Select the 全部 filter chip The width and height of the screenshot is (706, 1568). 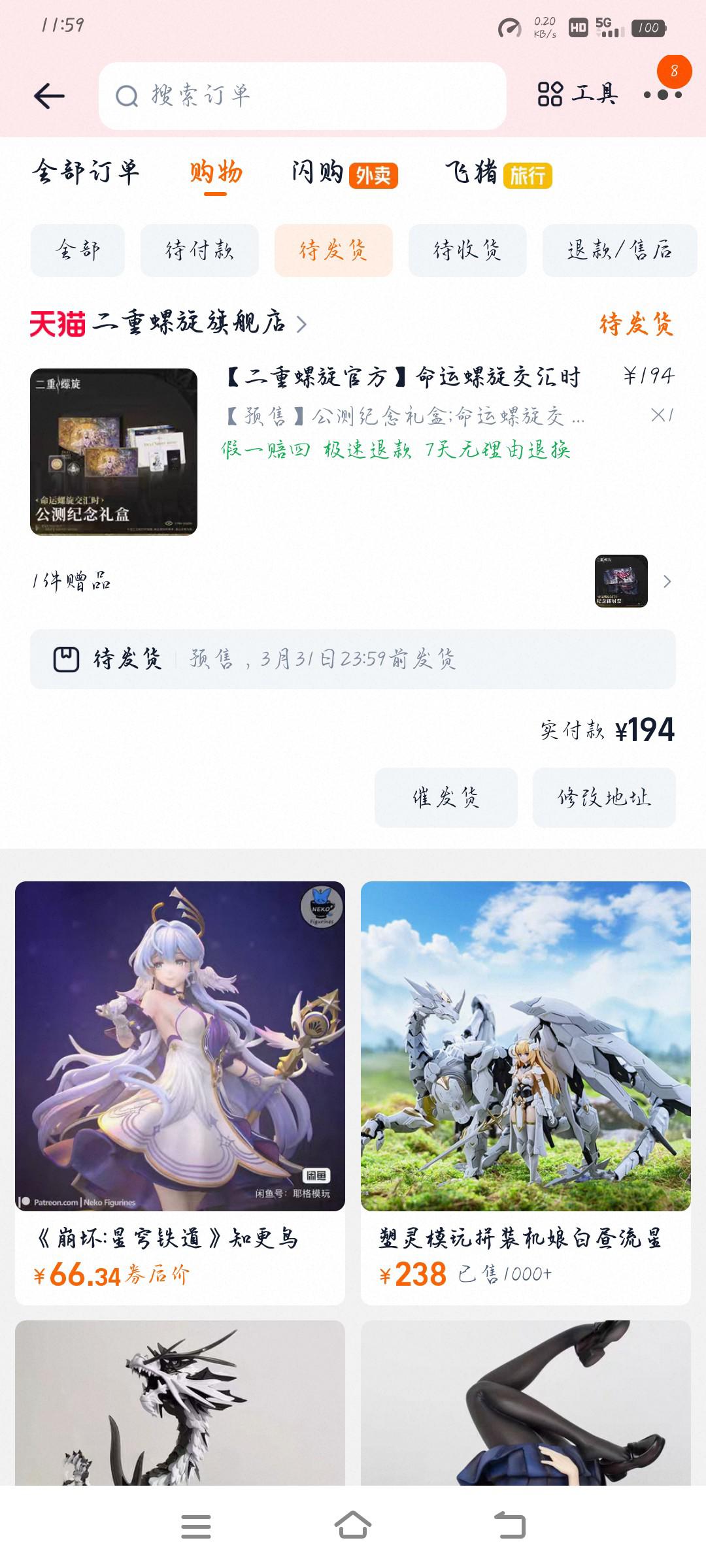78,250
